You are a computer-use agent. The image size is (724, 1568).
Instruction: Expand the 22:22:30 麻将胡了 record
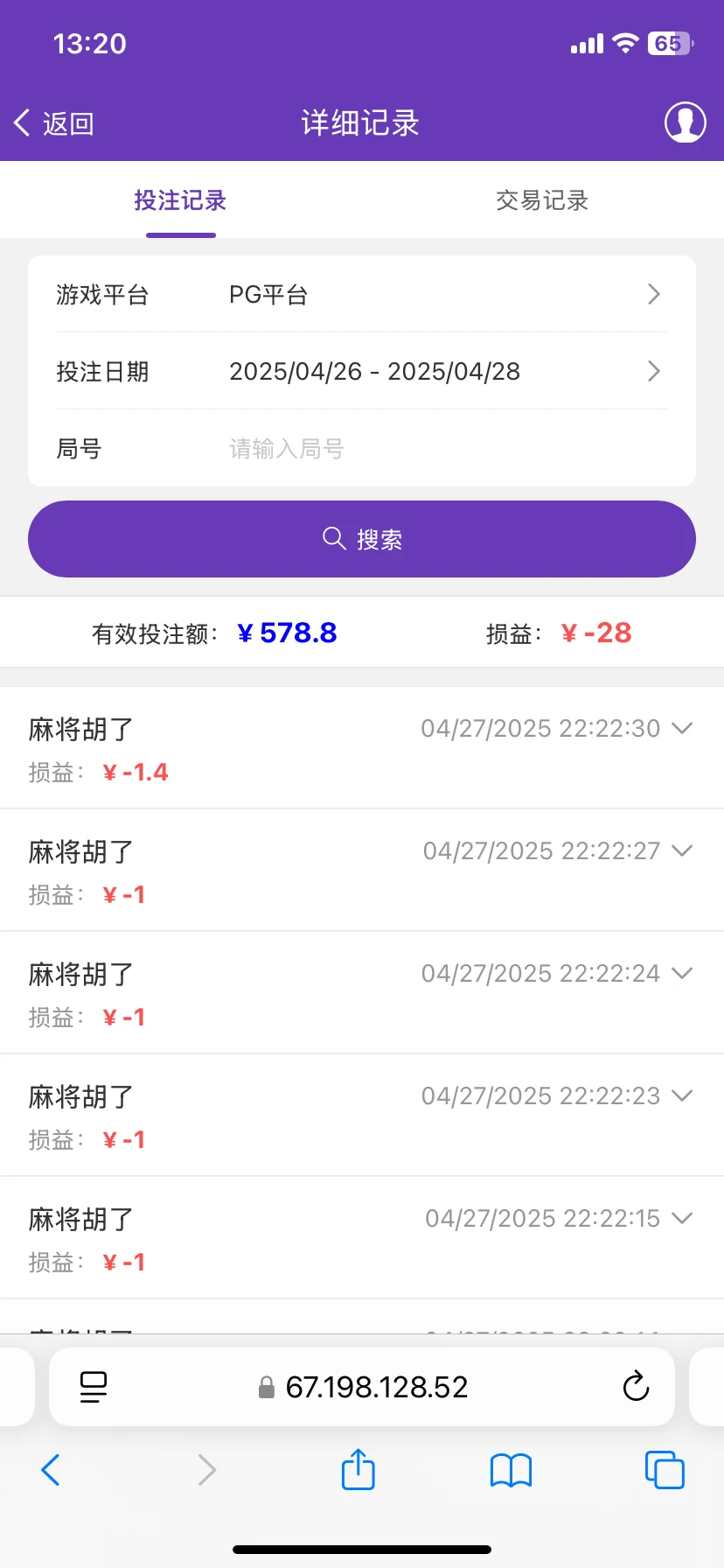pos(683,727)
